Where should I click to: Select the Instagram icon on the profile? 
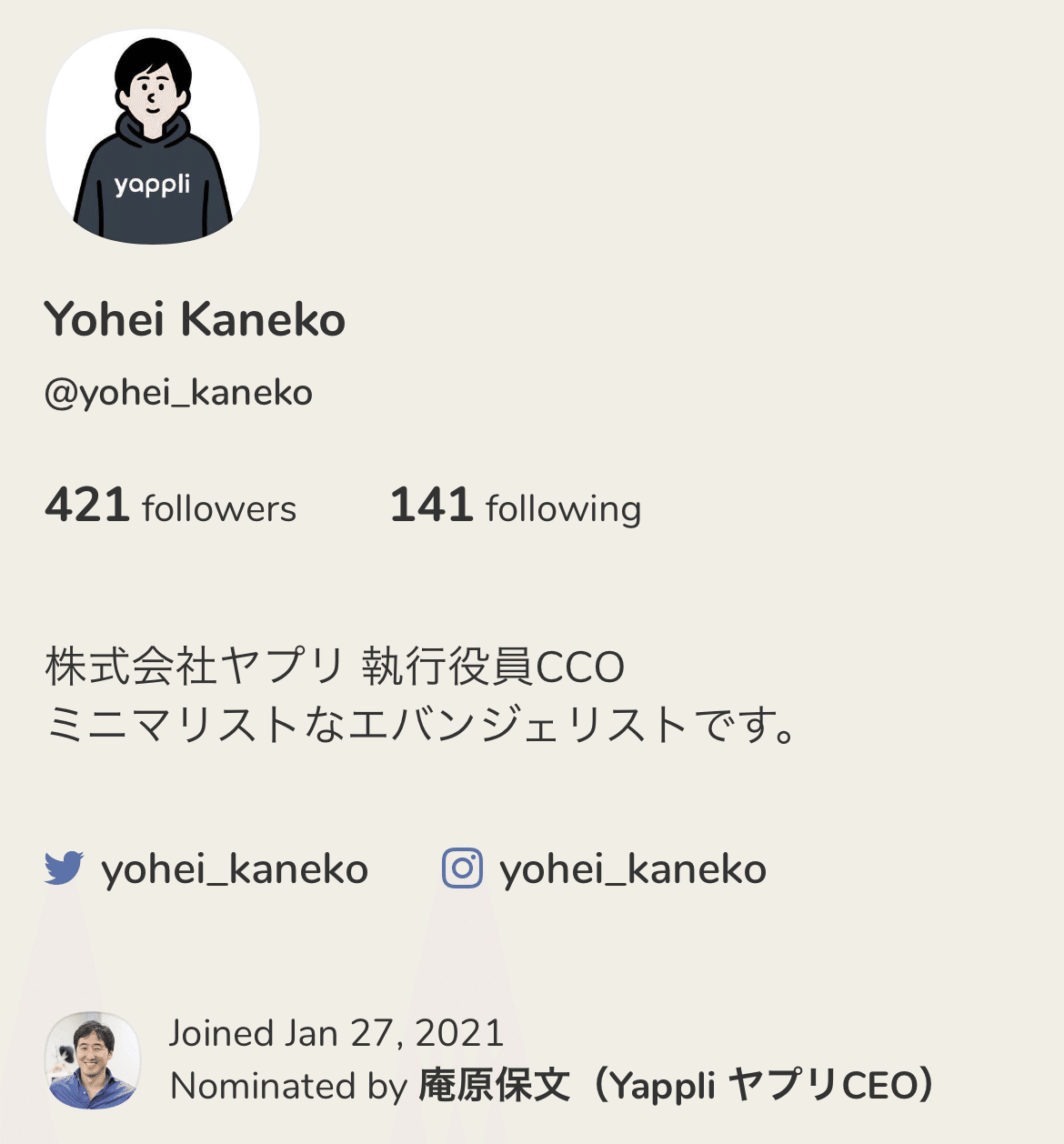[462, 868]
